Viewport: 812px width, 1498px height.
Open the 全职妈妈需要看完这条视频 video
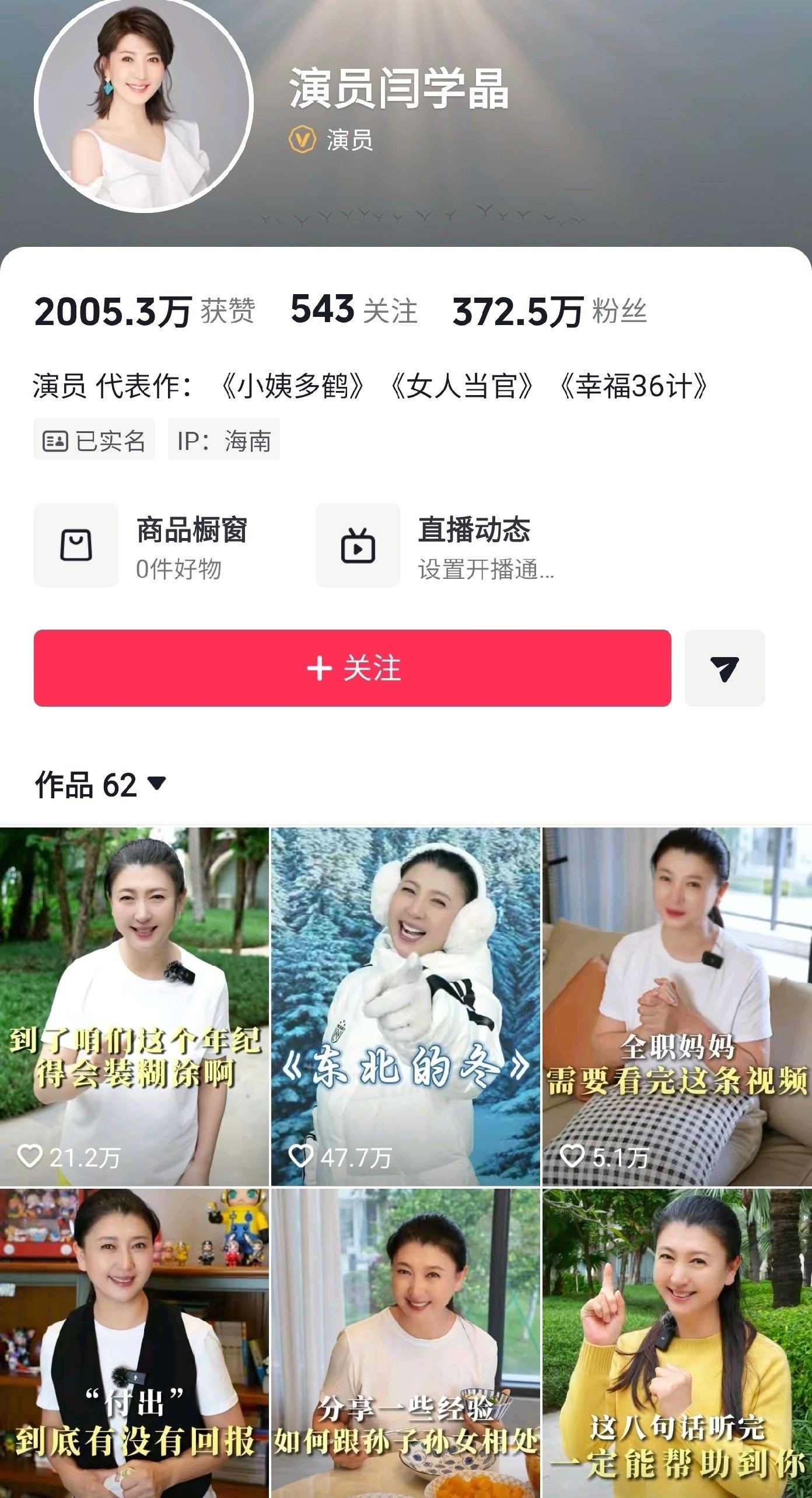[x=677, y=1006]
